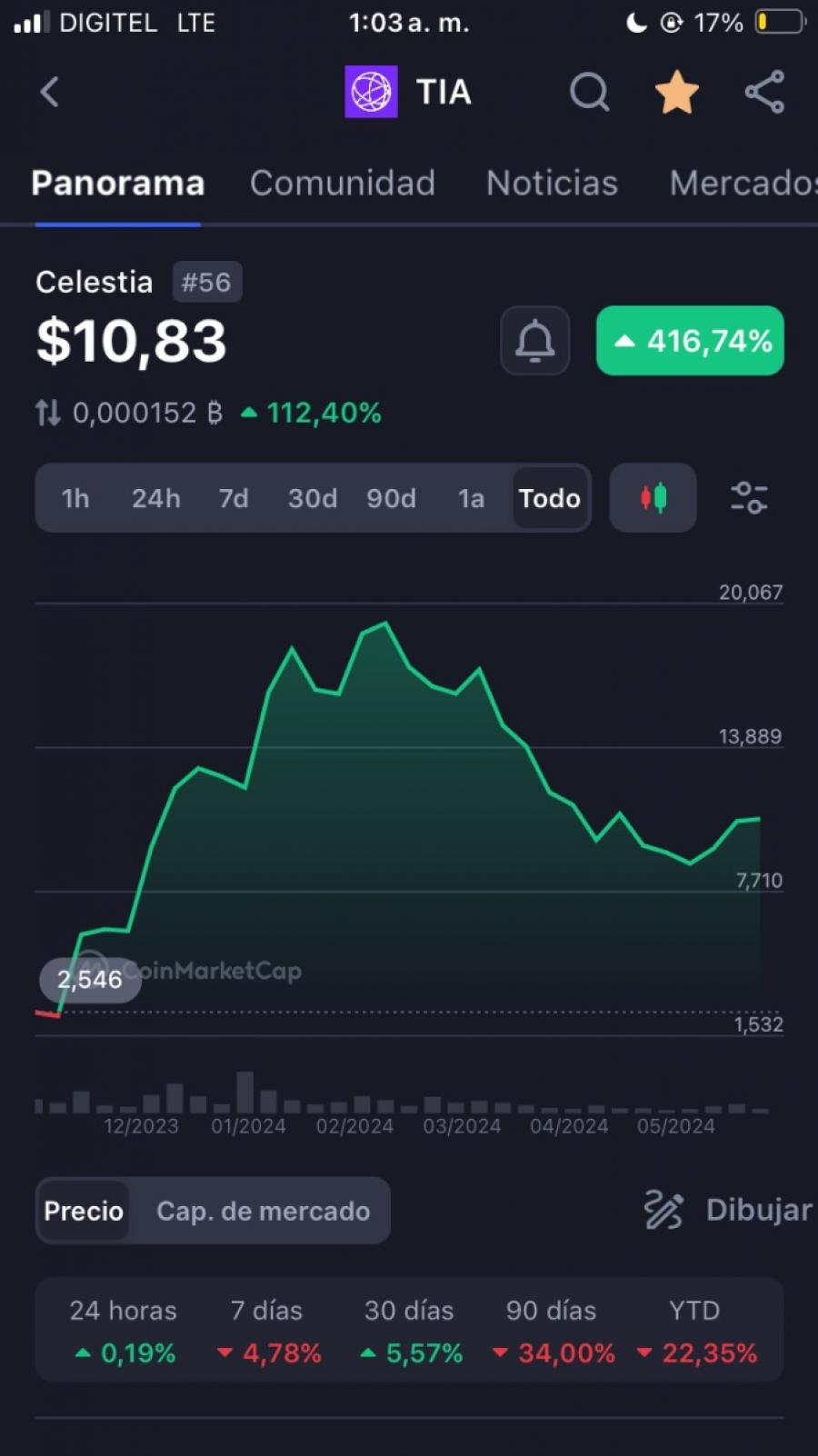
Task: Select the 24h chart range
Action: point(155,498)
